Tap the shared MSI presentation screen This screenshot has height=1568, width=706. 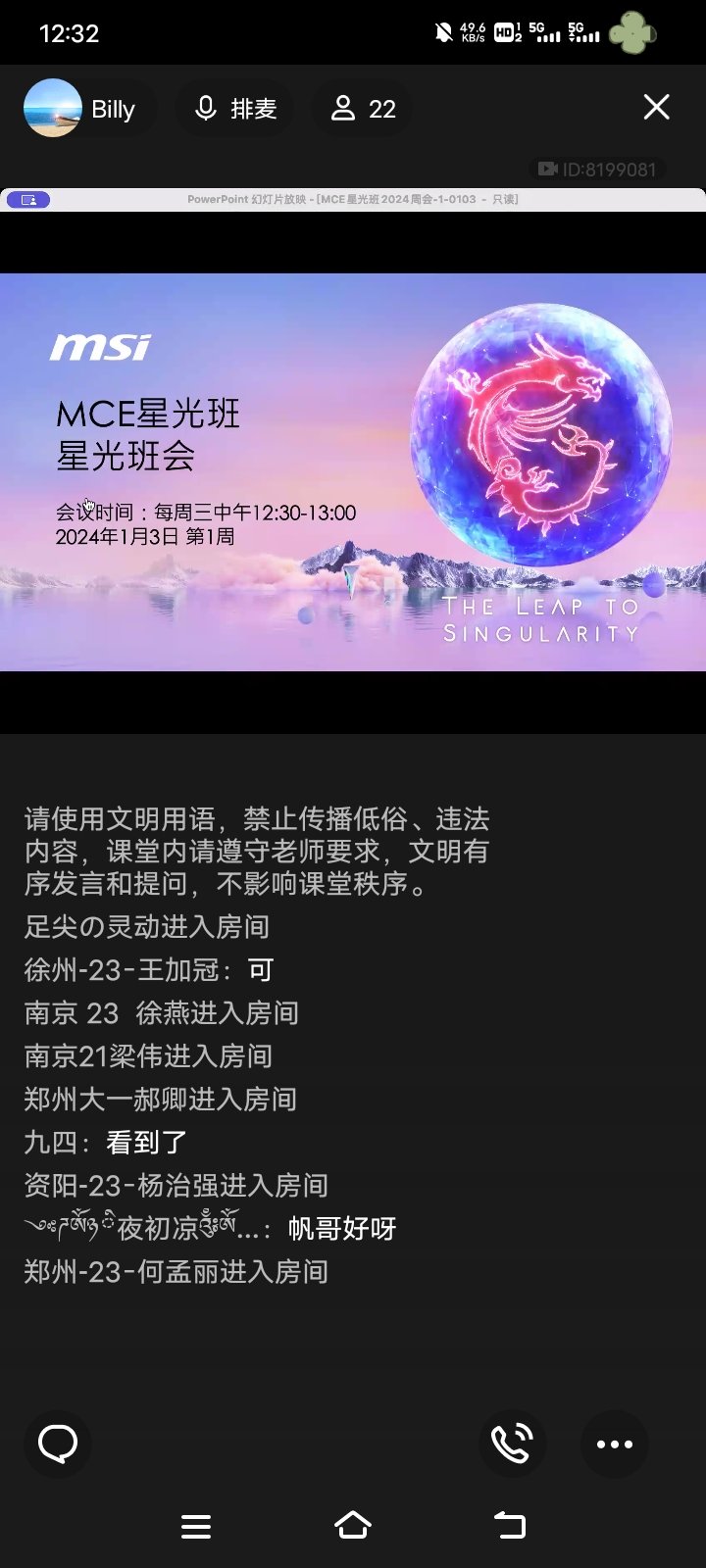point(353,471)
